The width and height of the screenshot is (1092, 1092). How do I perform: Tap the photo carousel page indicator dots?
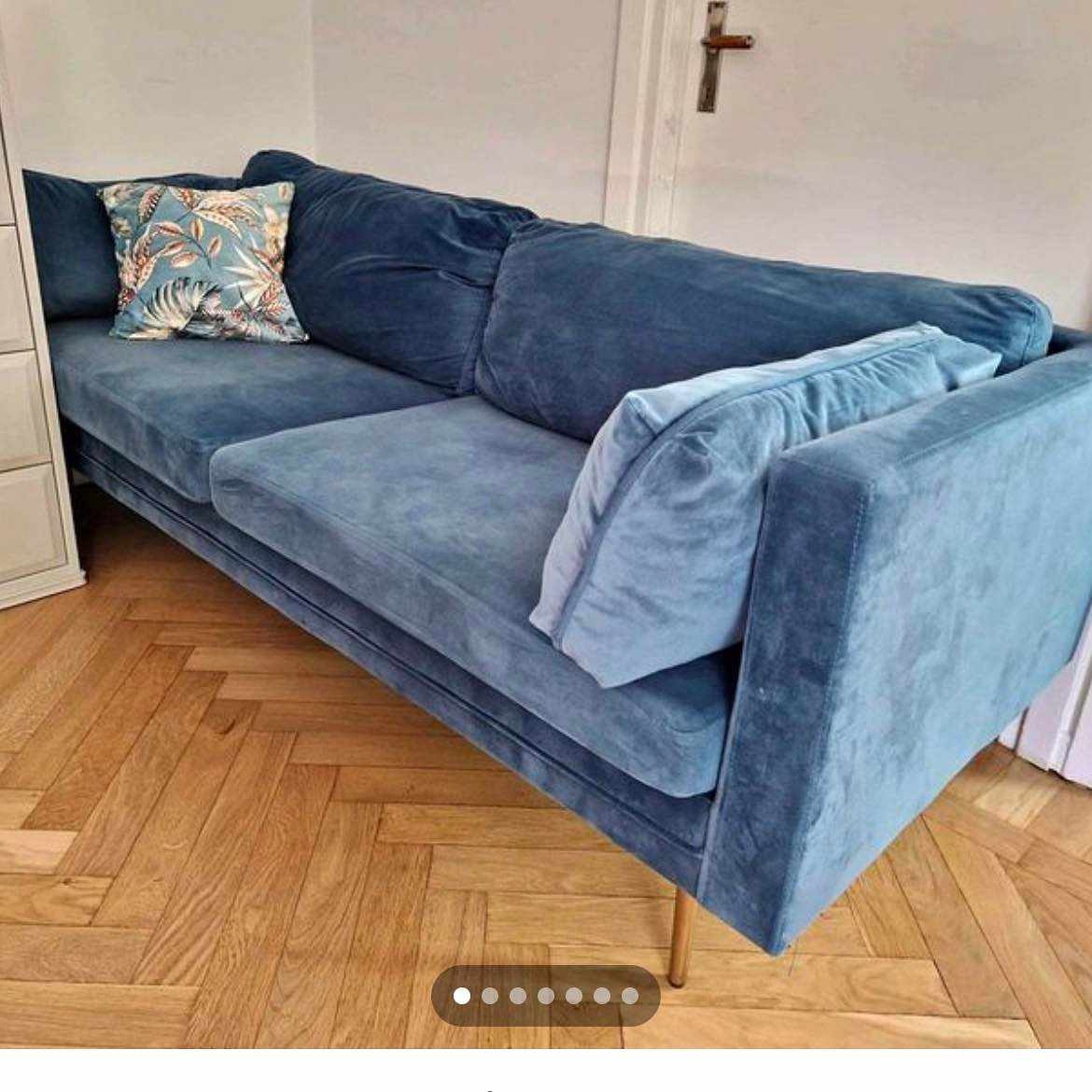(546, 996)
